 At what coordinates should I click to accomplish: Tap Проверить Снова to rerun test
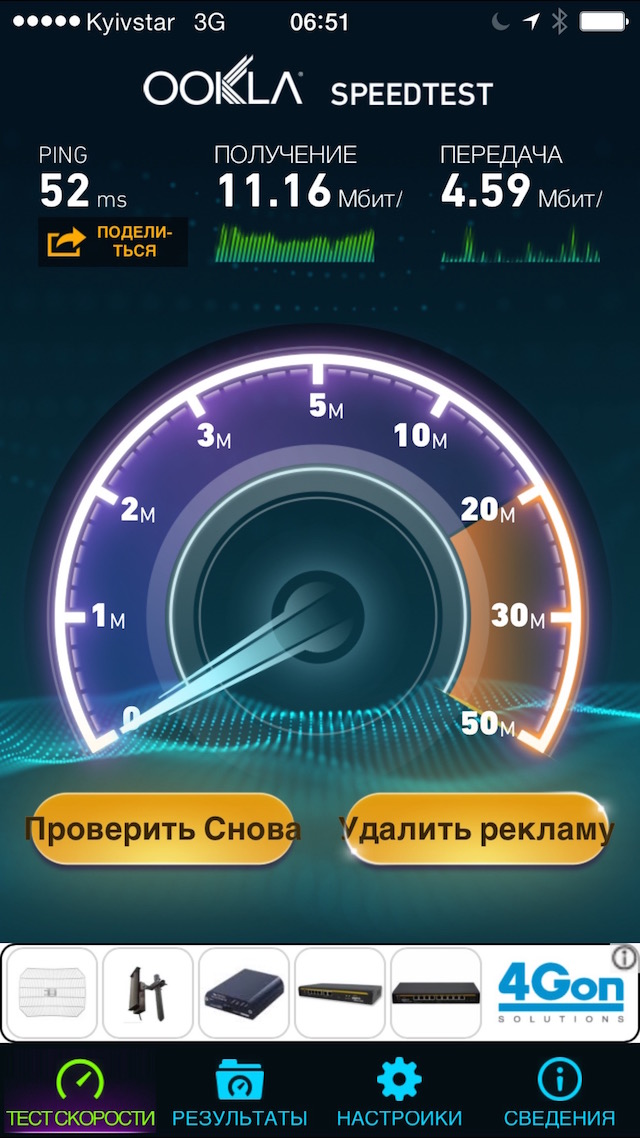click(x=163, y=829)
